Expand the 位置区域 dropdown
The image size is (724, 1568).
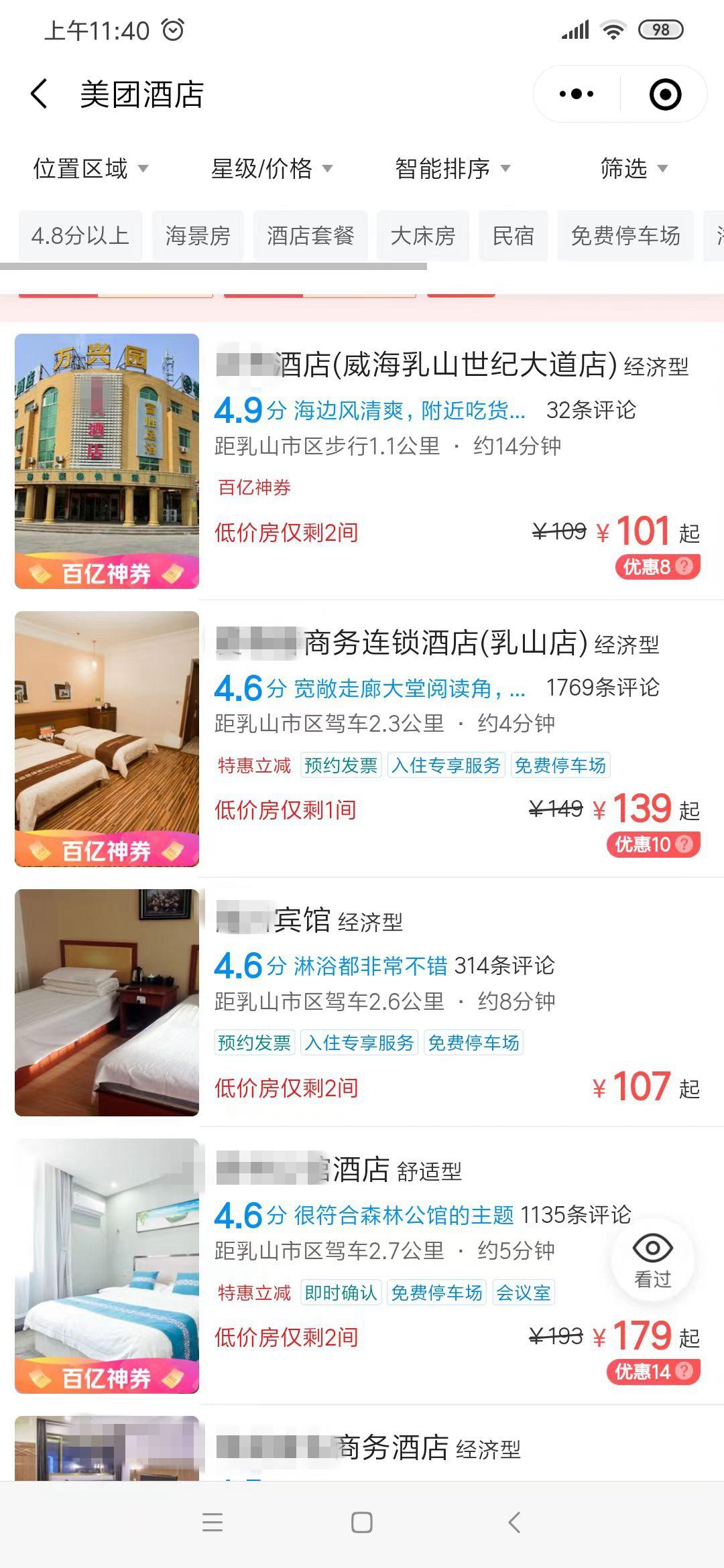[x=90, y=168]
